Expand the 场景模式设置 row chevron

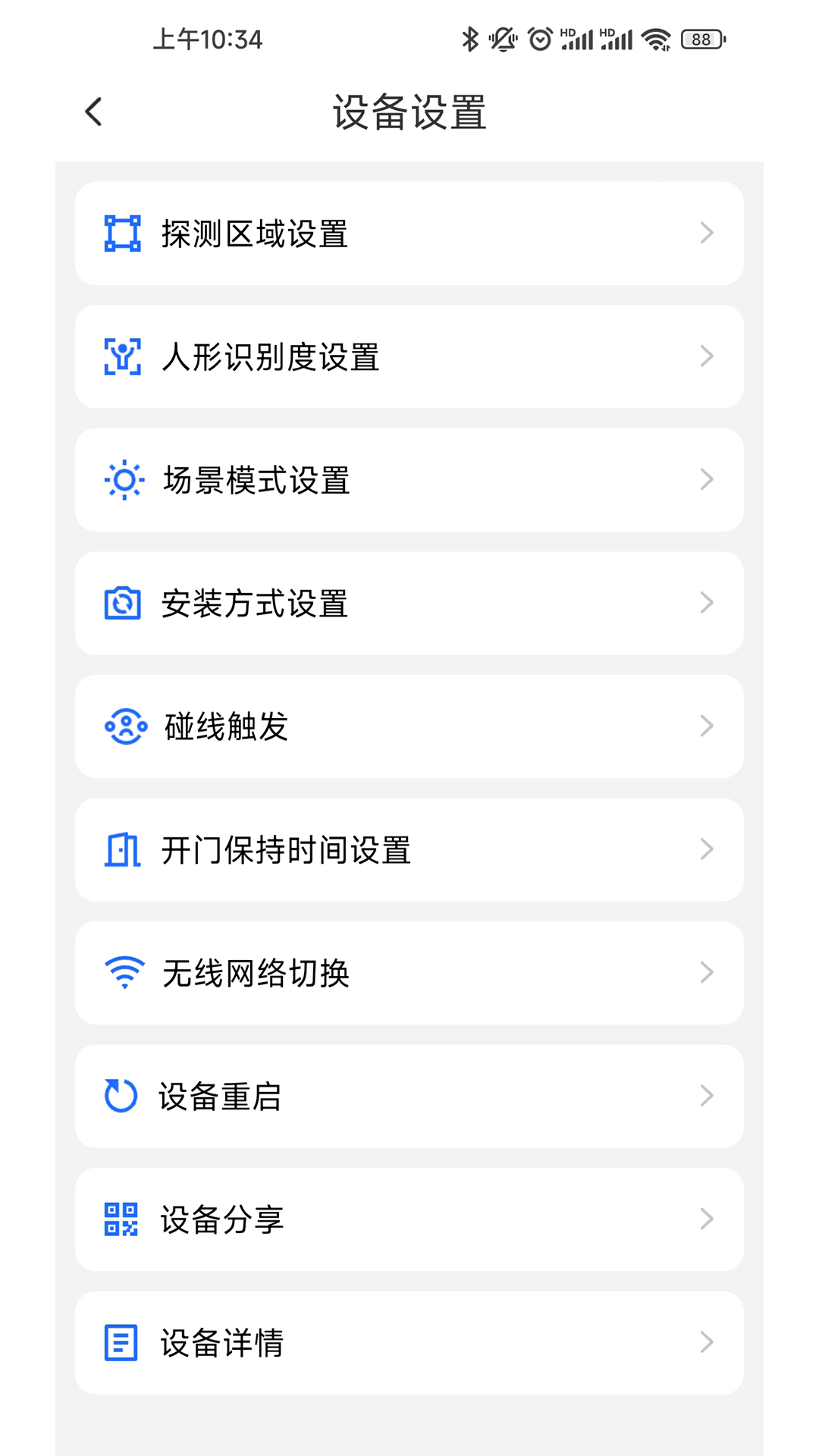point(708,479)
